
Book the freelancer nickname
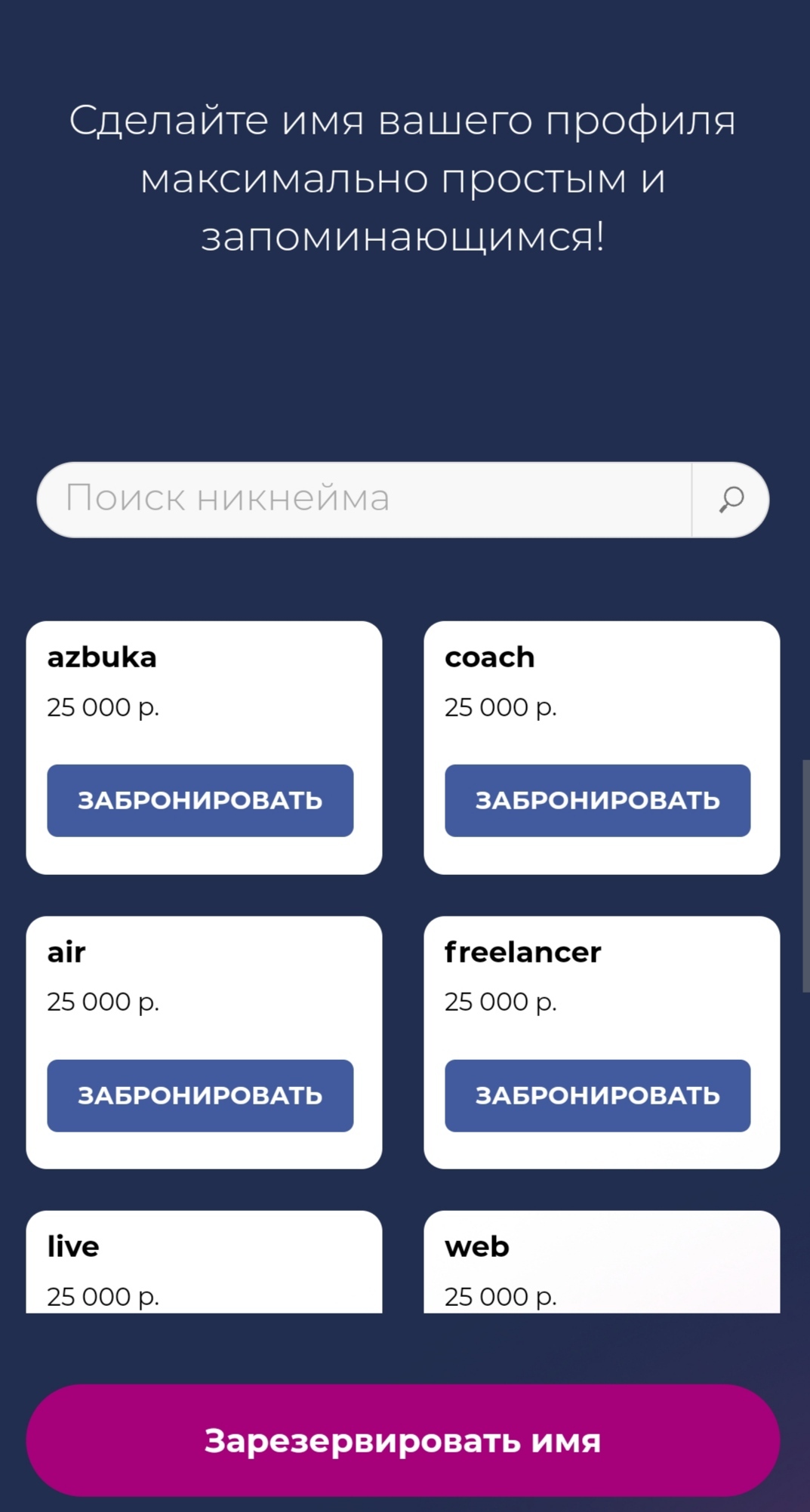pos(597,1095)
